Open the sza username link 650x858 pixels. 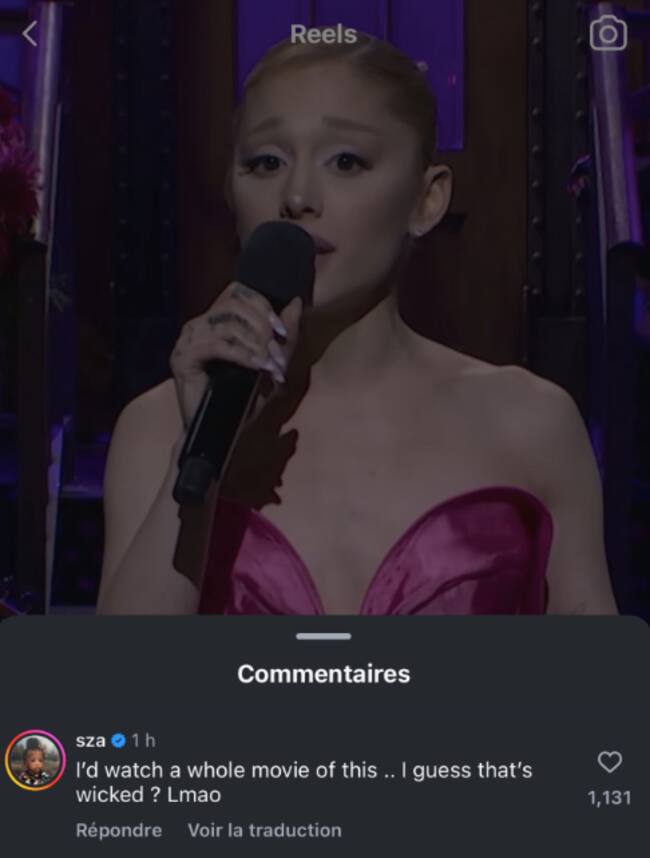[90, 741]
